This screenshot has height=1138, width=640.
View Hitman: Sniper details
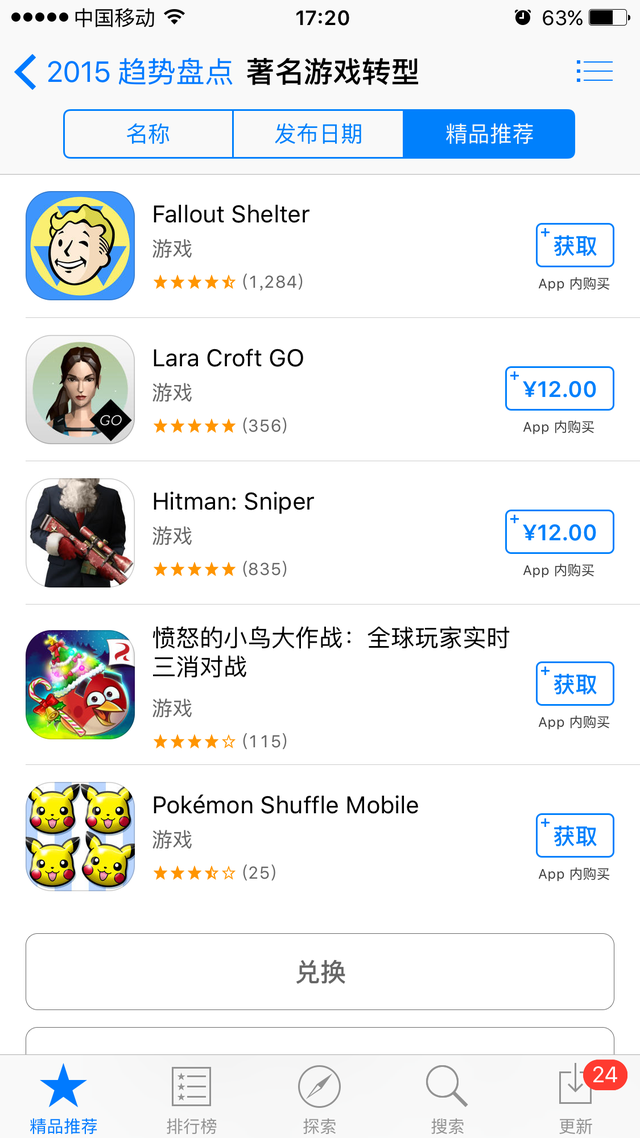(x=233, y=501)
